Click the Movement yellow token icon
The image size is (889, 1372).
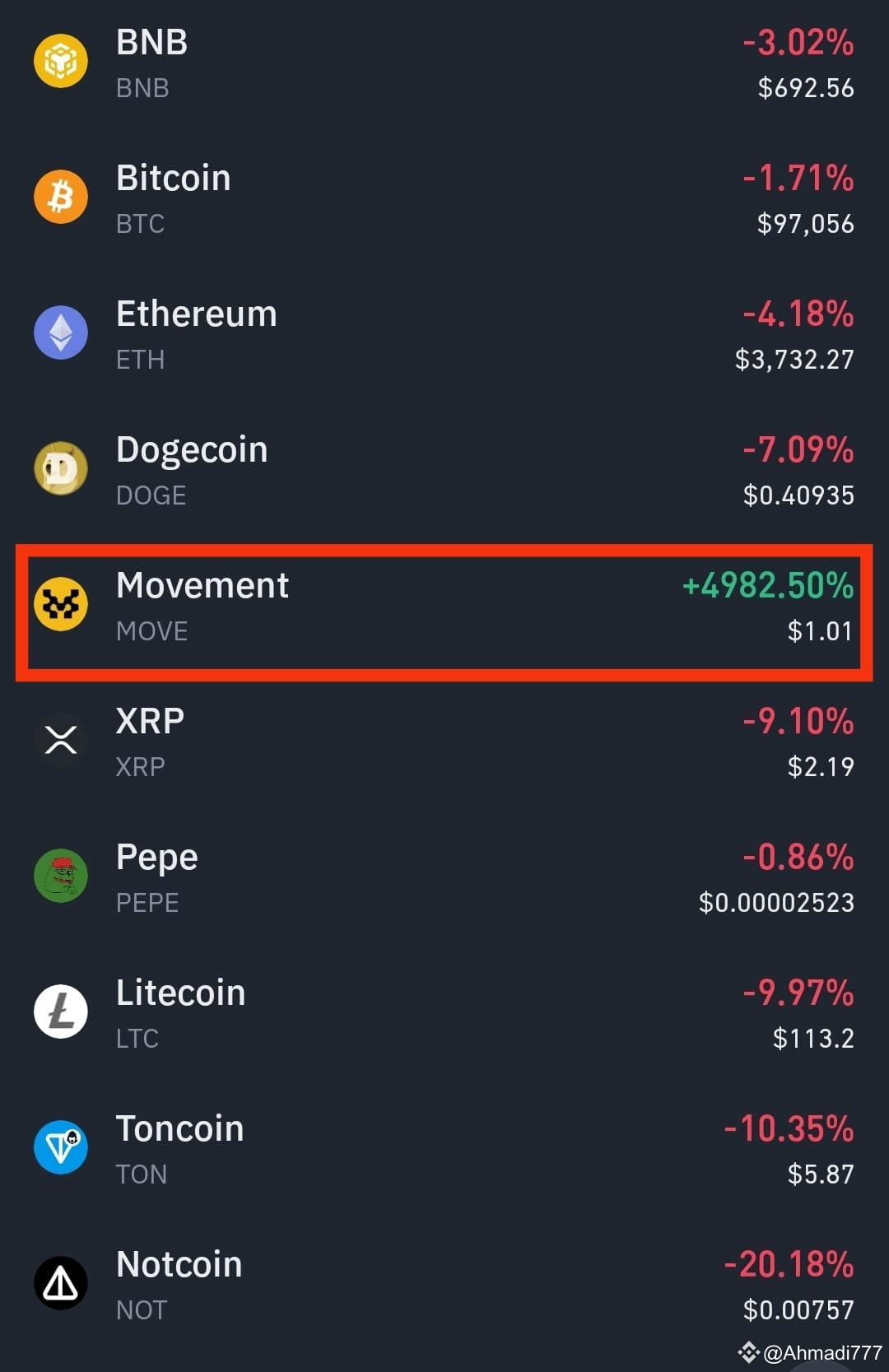(x=60, y=604)
